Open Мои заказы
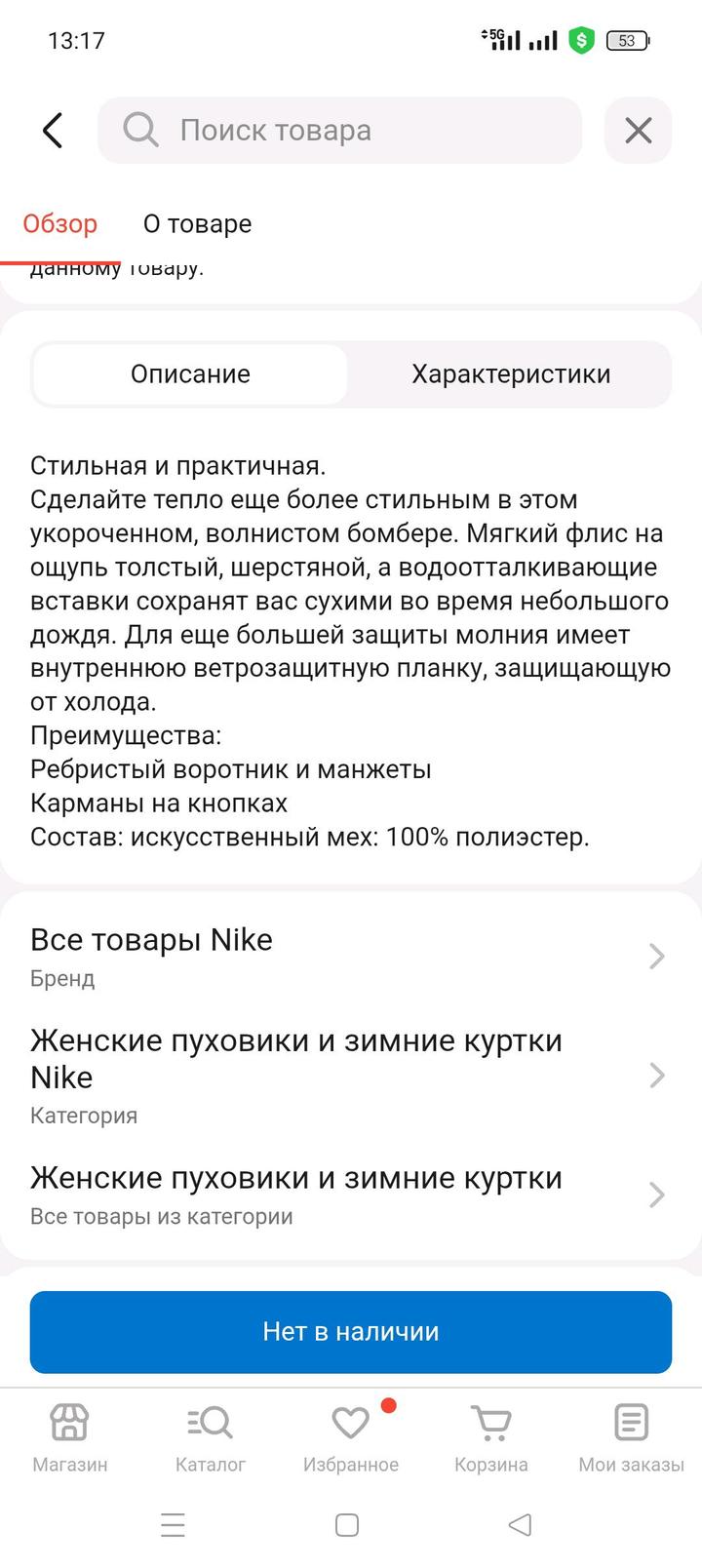 point(631,1437)
